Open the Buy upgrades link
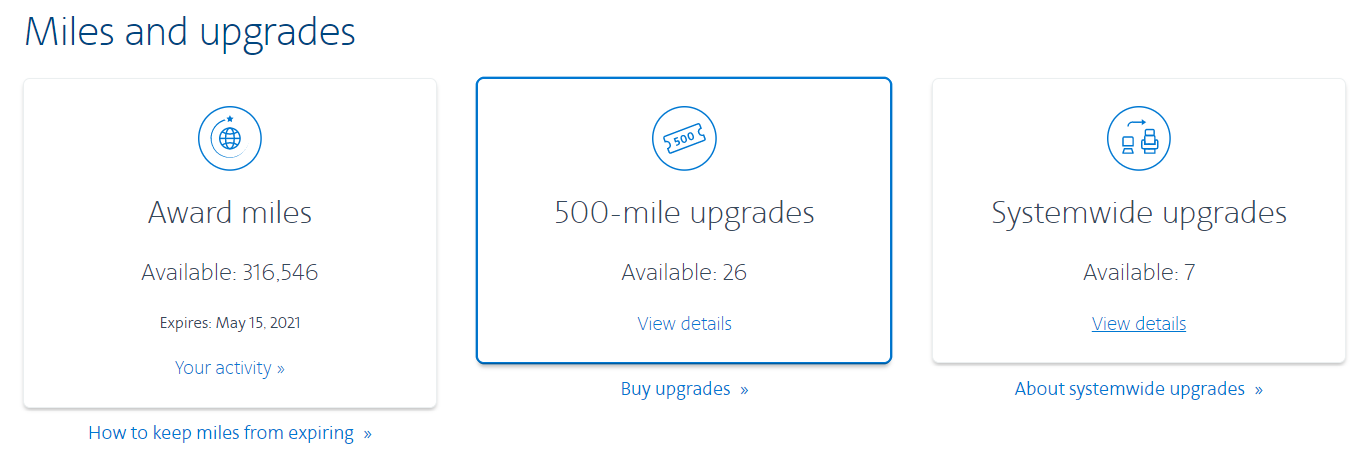The width and height of the screenshot is (1354, 467). [684, 389]
